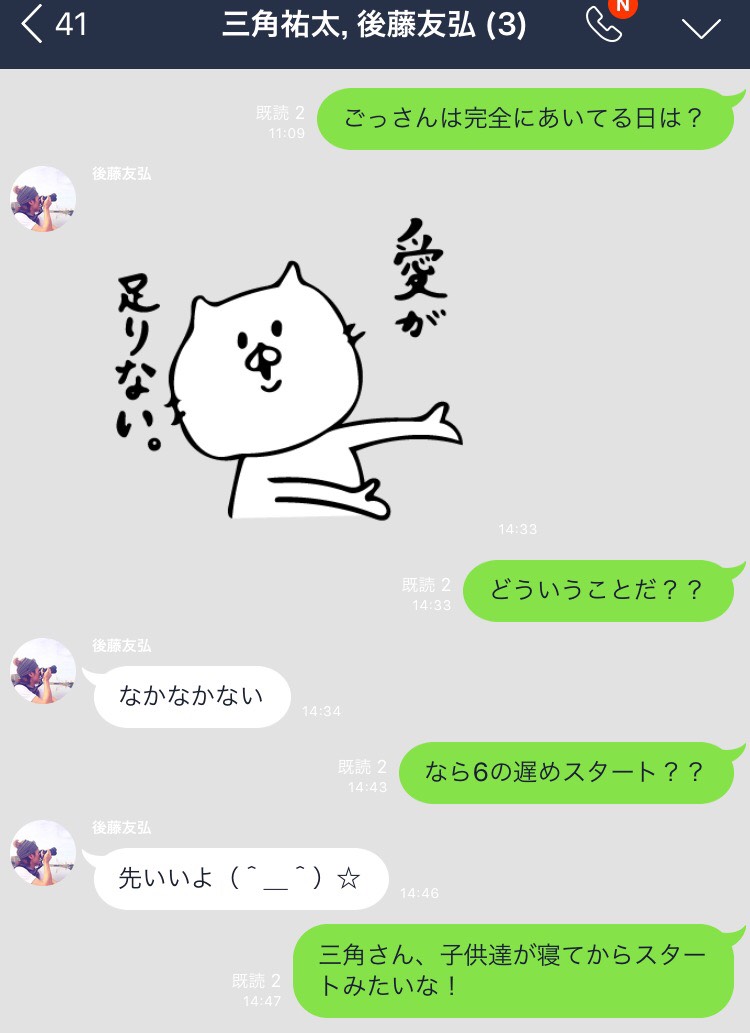Open 後藤友弘's avatar beside 先いいよ message
Viewport: 750px width, 1033px height.
(x=43, y=853)
